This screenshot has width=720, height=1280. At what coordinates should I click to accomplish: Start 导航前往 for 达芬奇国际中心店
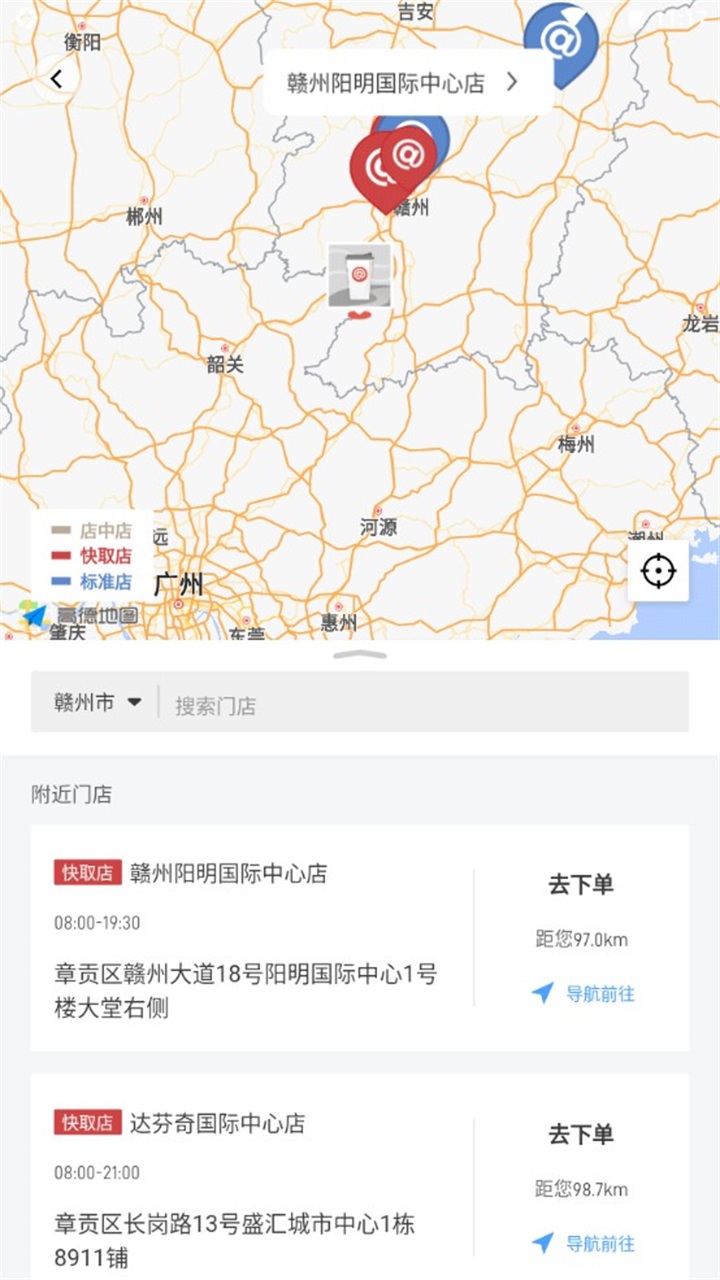(x=584, y=1244)
